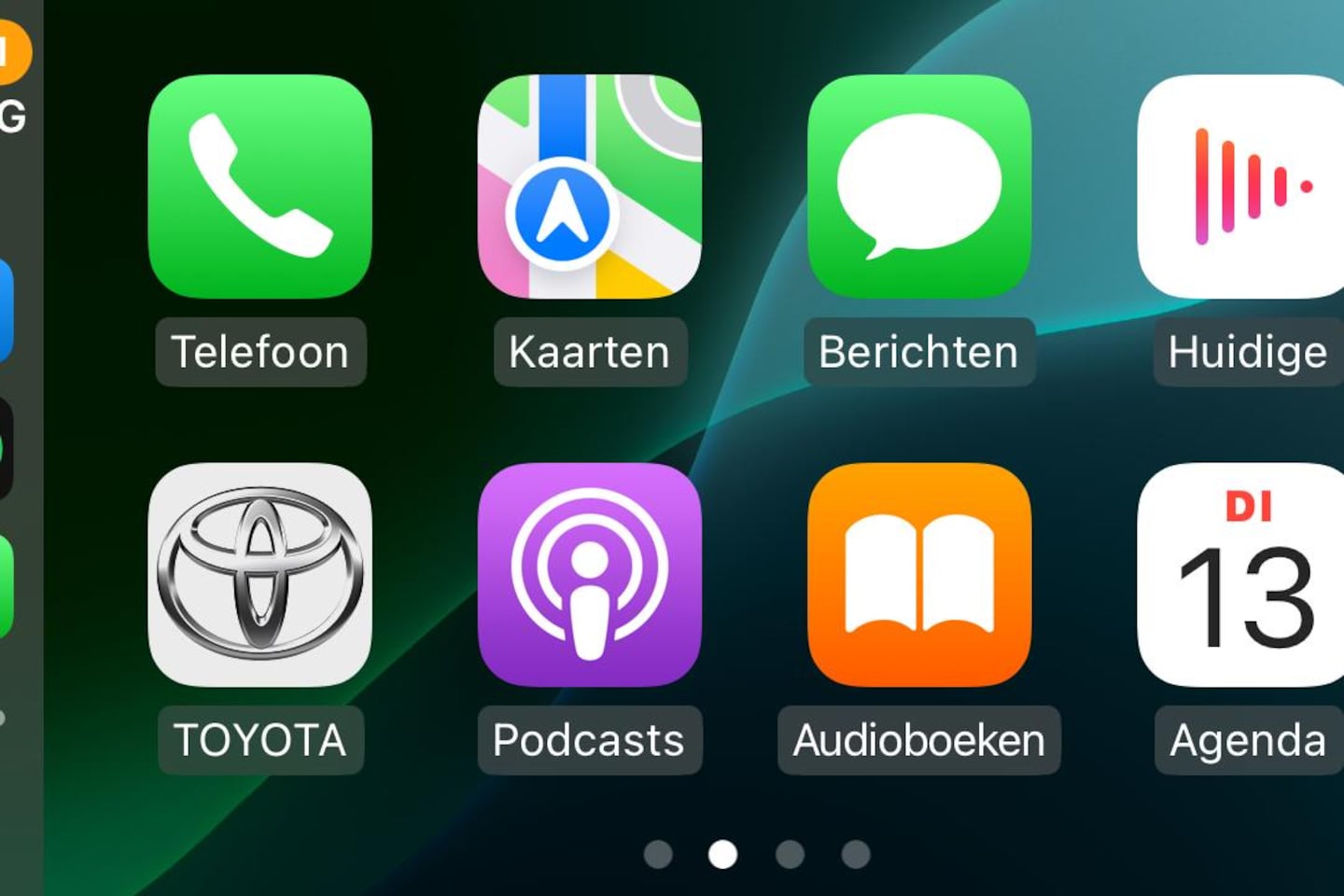The height and width of the screenshot is (896, 1344).
Task: Open Berichten messages app
Action: [x=919, y=187]
